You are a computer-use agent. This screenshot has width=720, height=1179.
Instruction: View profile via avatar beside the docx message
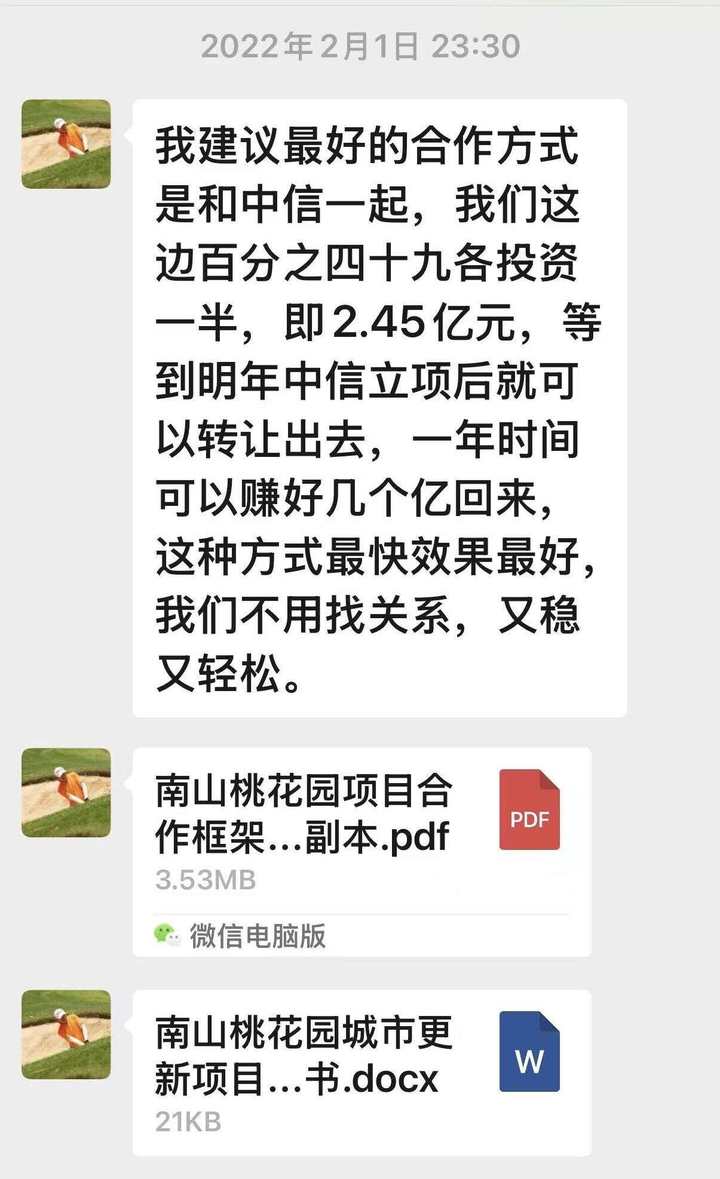coord(66,1034)
